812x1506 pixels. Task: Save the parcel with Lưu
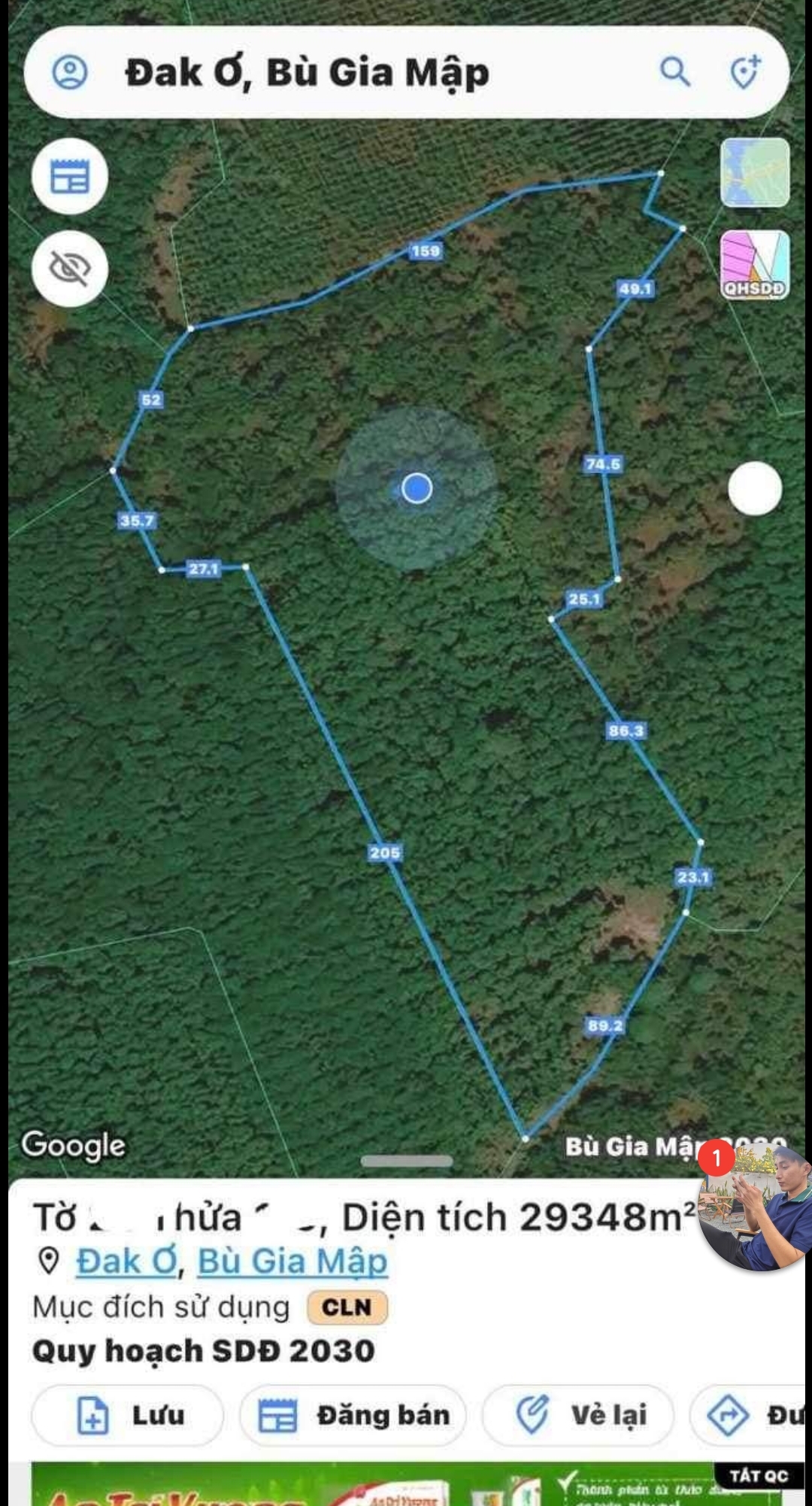(128, 1415)
